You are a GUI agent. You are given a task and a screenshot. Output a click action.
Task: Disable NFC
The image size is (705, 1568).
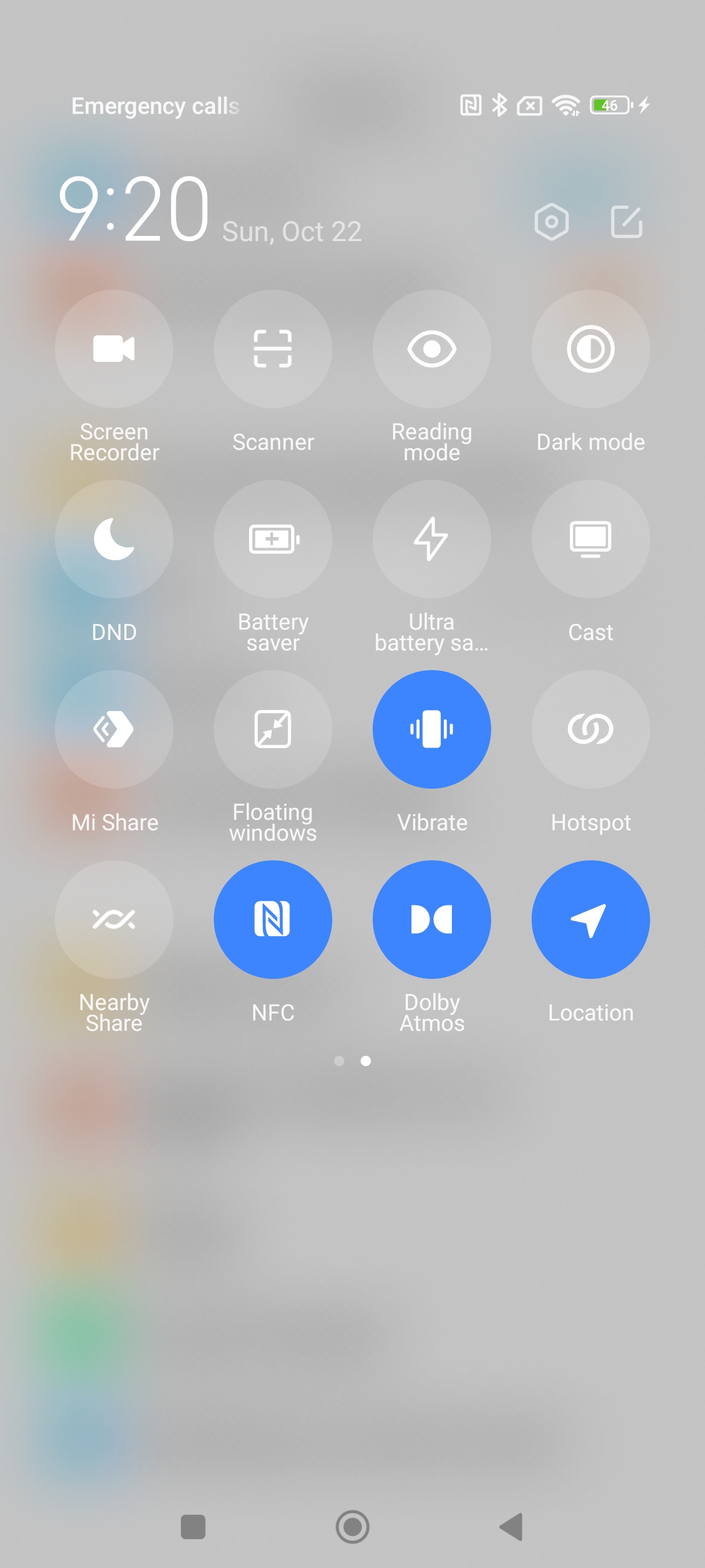click(x=273, y=919)
